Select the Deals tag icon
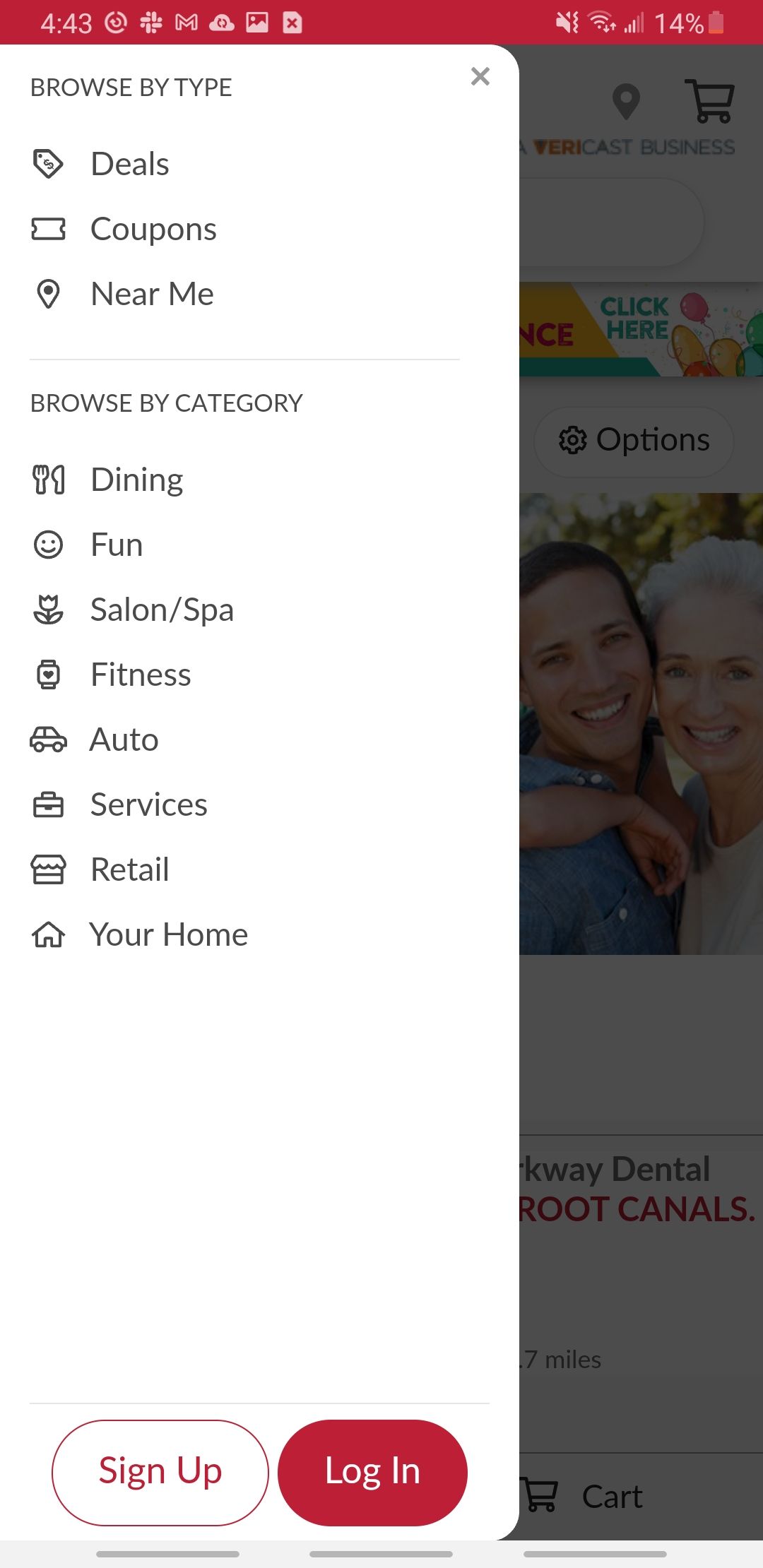 click(48, 163)
